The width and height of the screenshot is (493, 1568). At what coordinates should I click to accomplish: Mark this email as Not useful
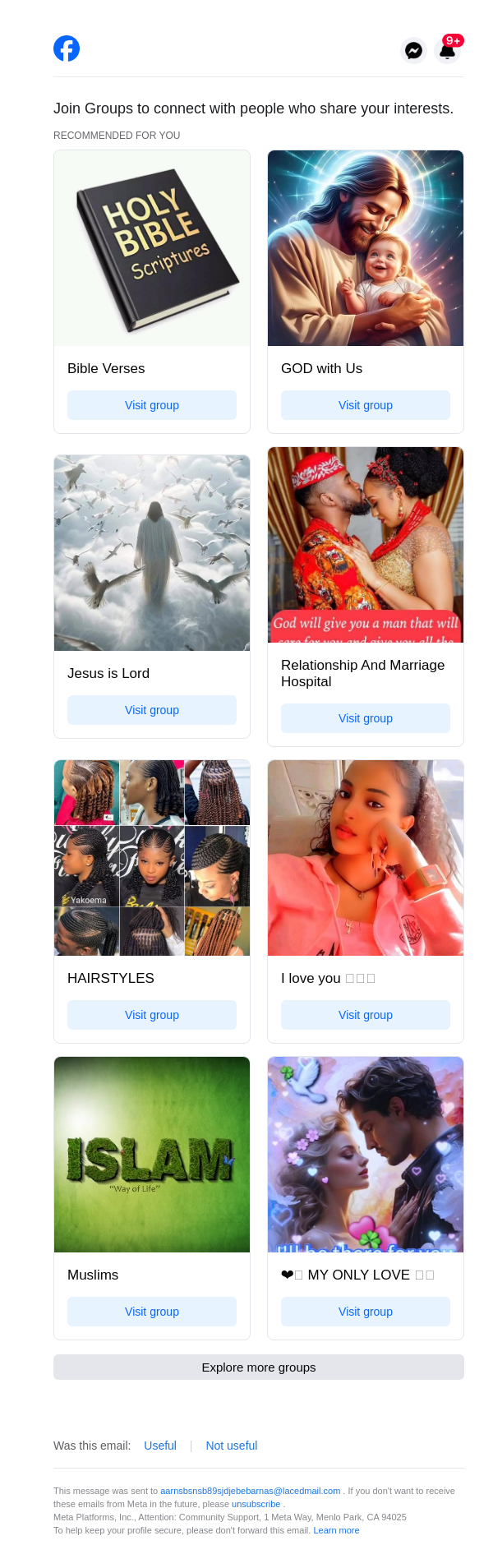tap(232, 1446)
